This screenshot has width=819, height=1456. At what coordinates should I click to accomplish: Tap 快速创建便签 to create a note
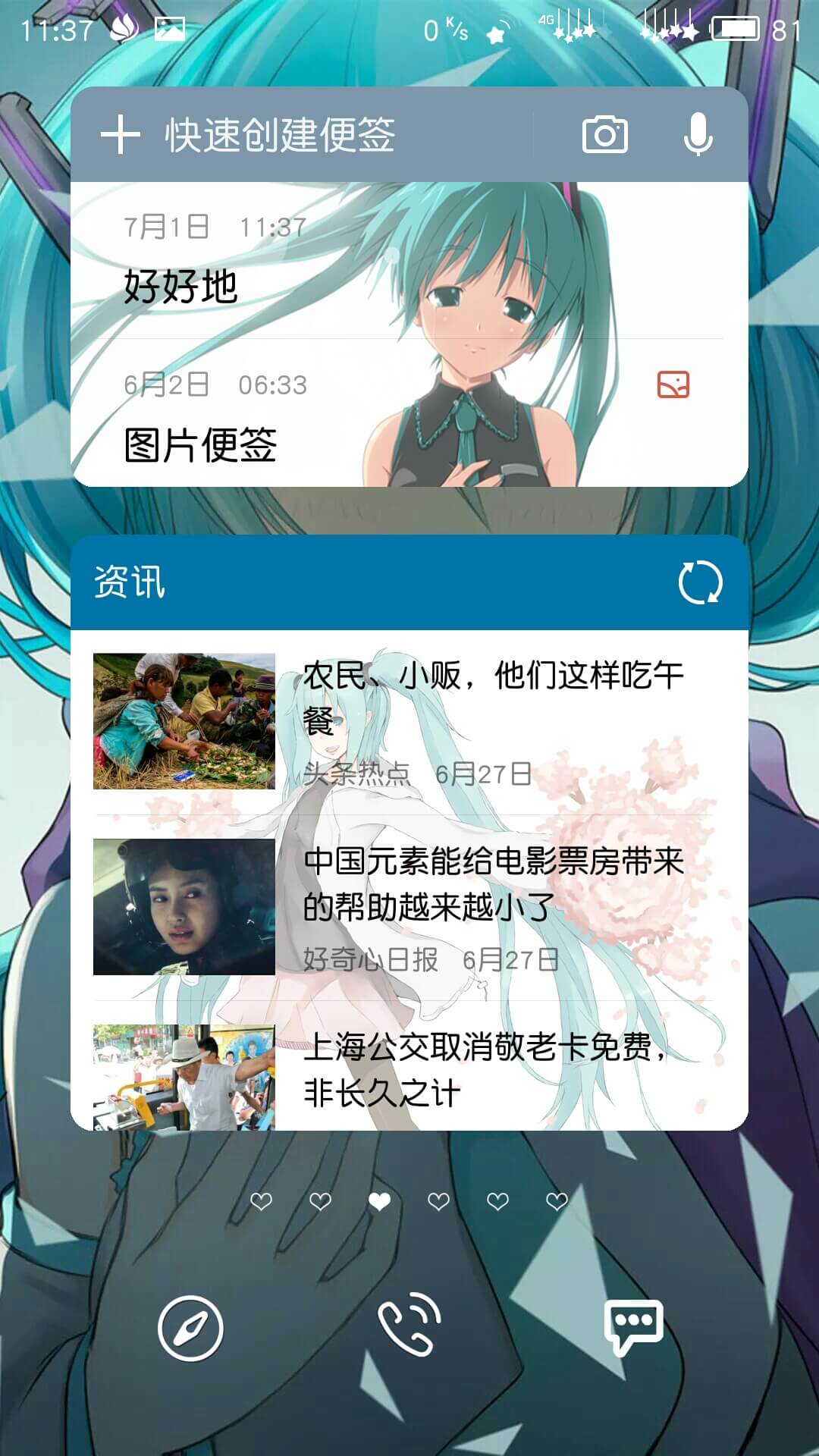pos(280,136)
